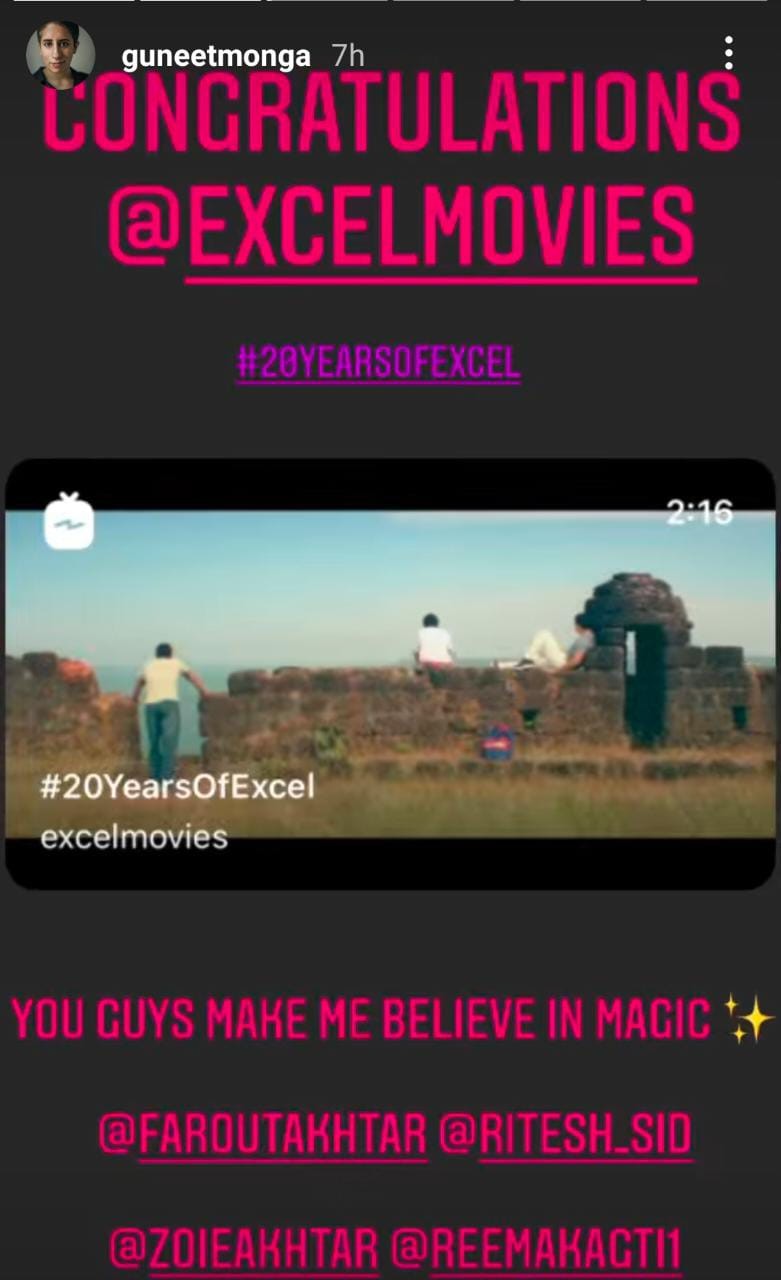This screenshot has height=1280, width=781.
Task: Open the excelmovies IGTV video preview
Action: (x=390, y=674)
